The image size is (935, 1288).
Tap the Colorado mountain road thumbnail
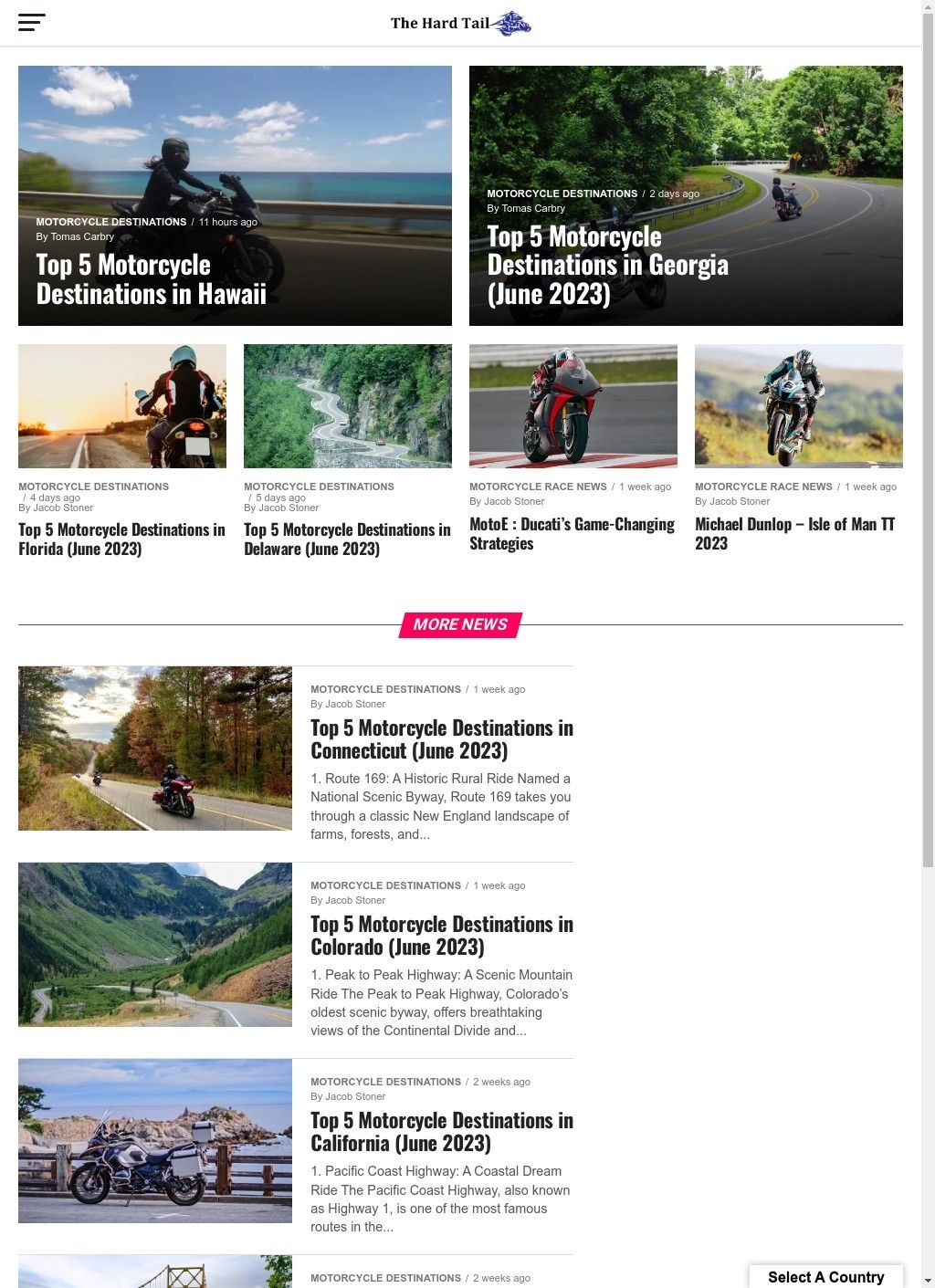[155, 945]
